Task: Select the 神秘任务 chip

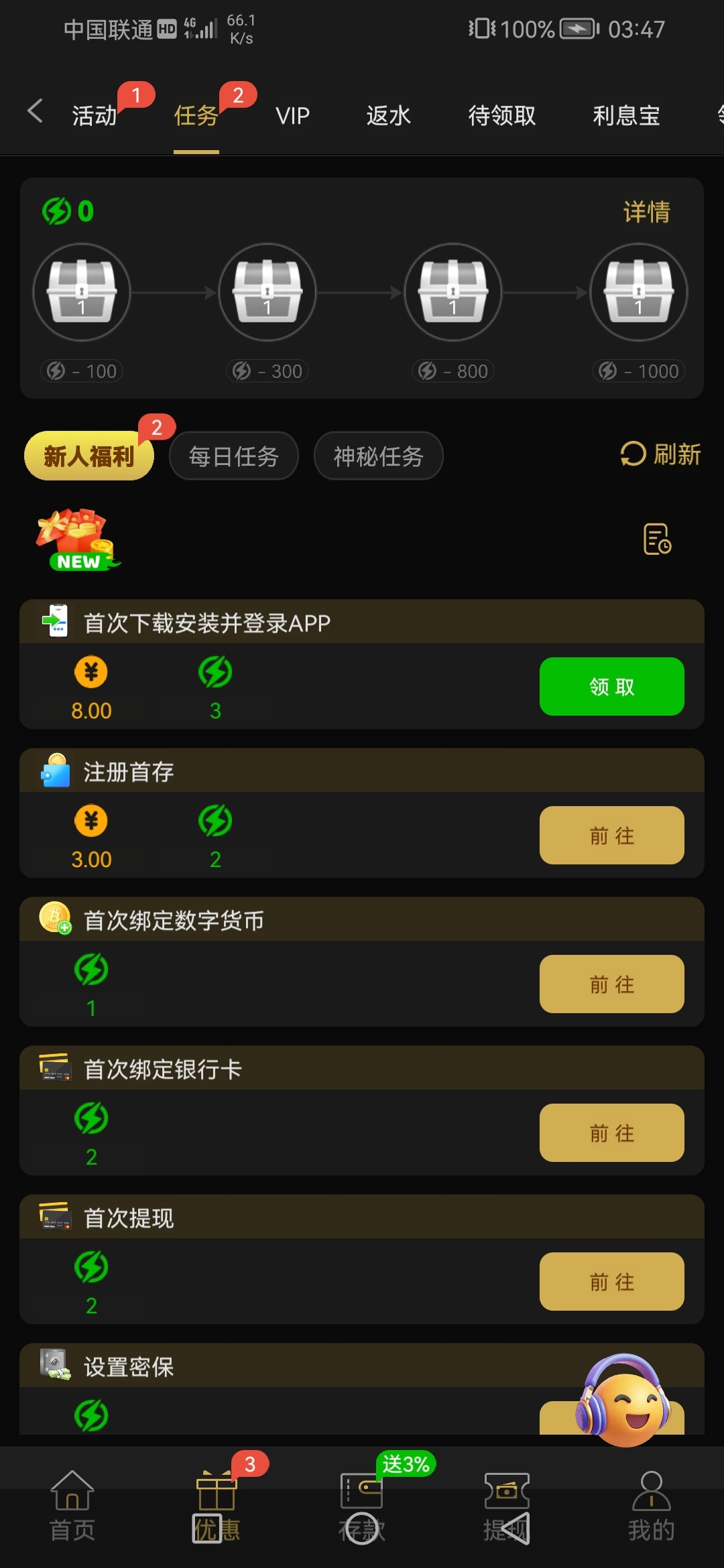Action: (378, 456)
